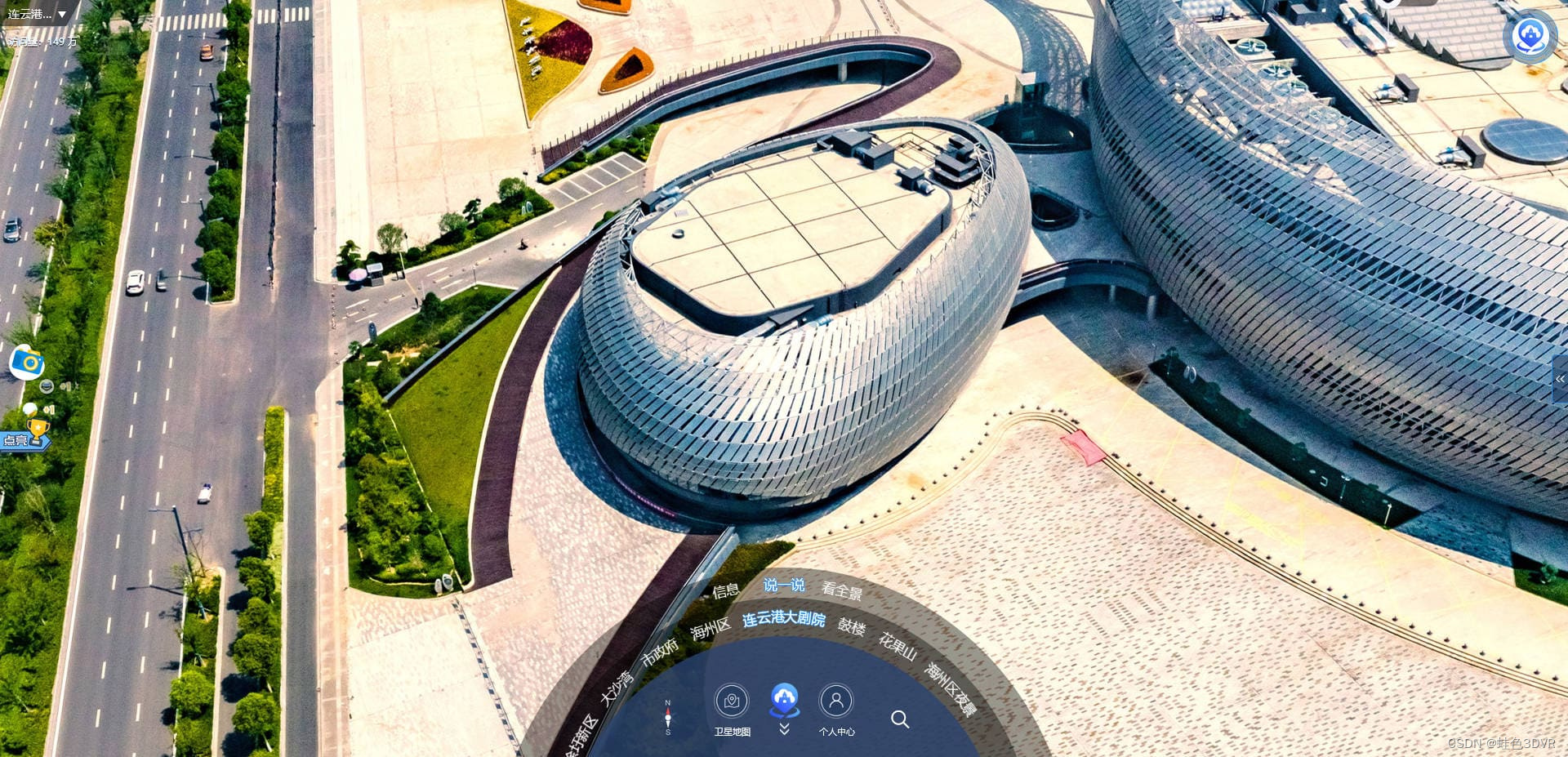
Task: Jump to the 鼓楼 scene
Action: pos(852,626)
